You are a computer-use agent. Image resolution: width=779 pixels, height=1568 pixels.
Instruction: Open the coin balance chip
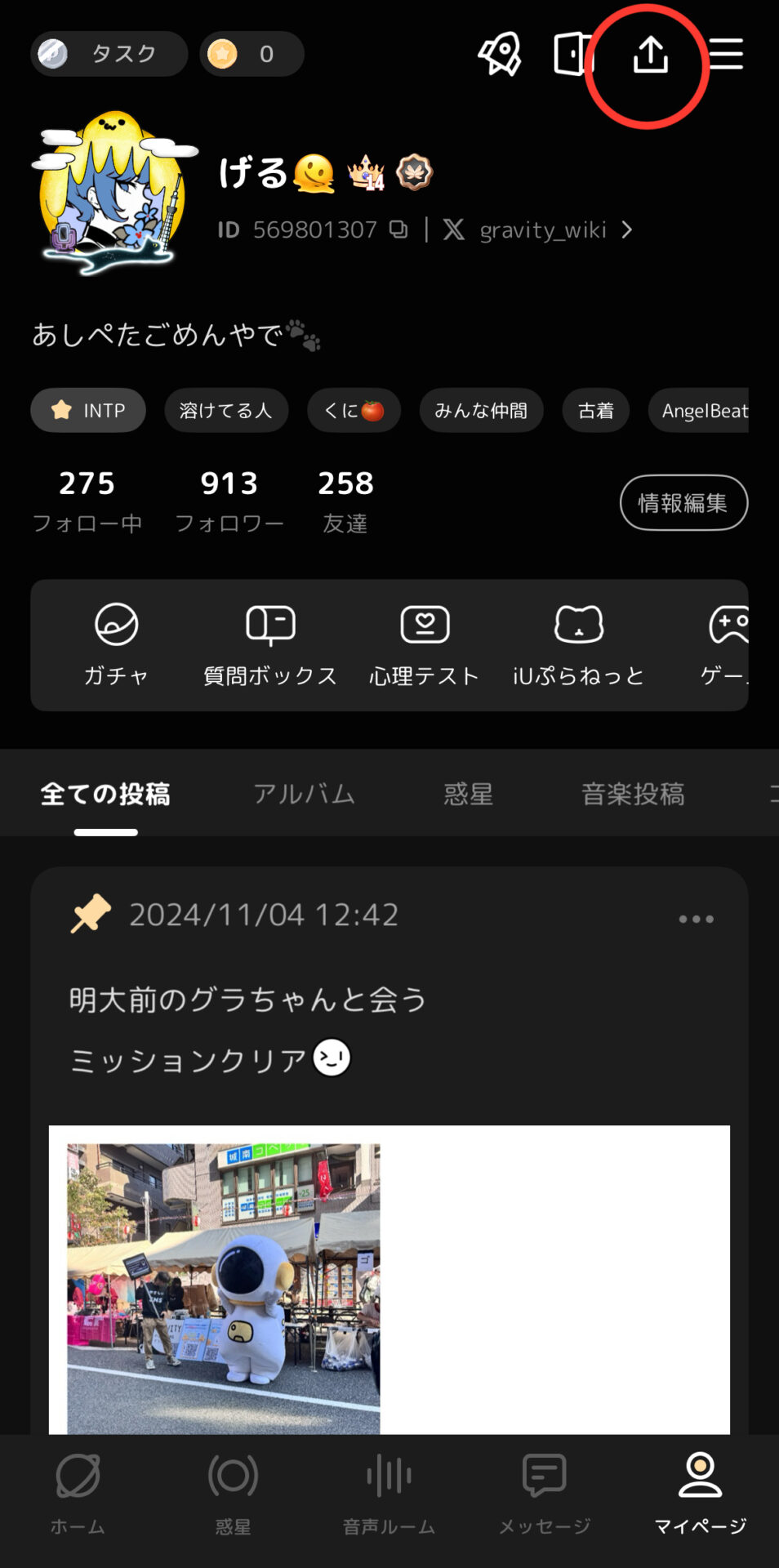252,54
